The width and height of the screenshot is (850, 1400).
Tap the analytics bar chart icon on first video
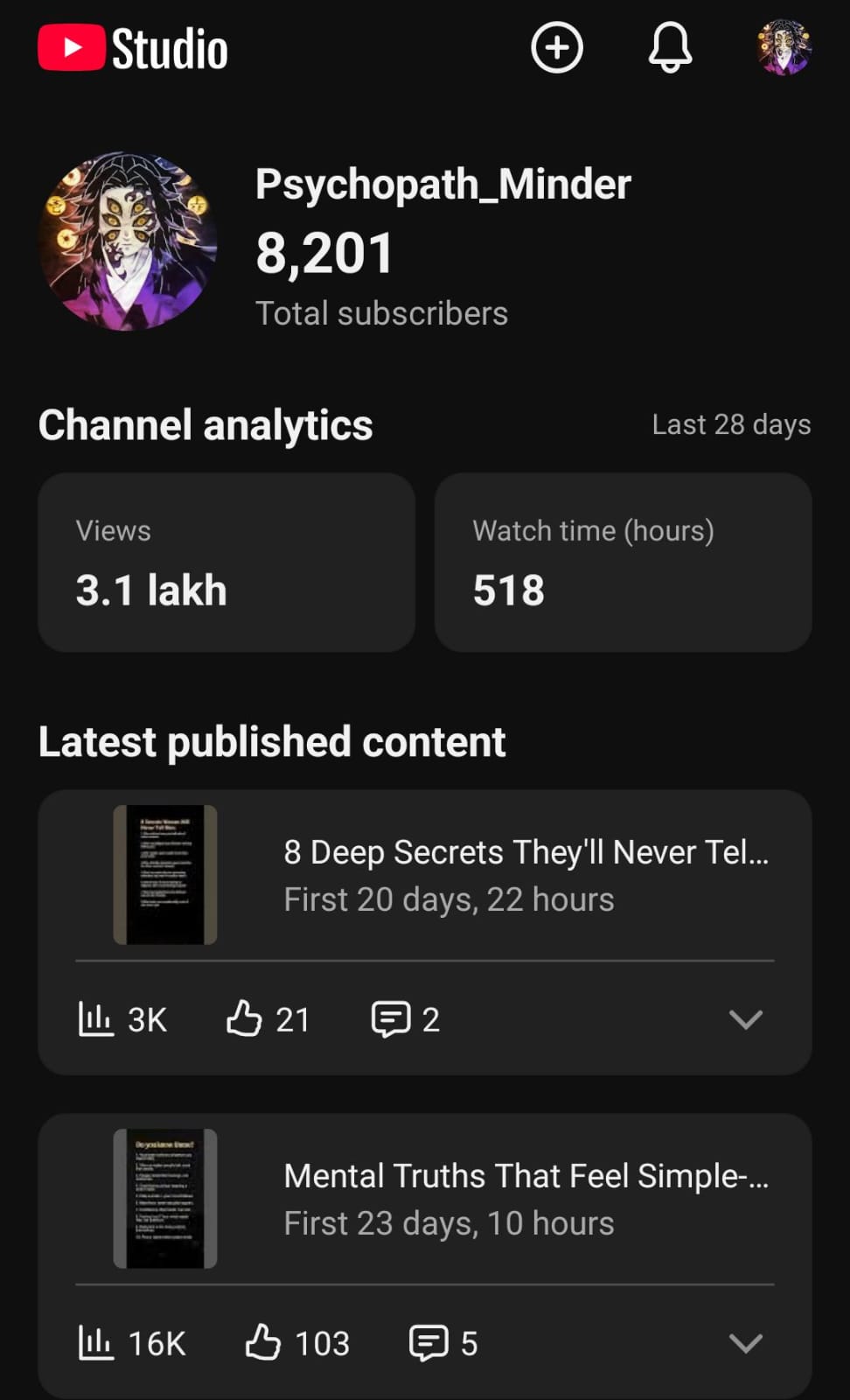[x=96, y=1018]
